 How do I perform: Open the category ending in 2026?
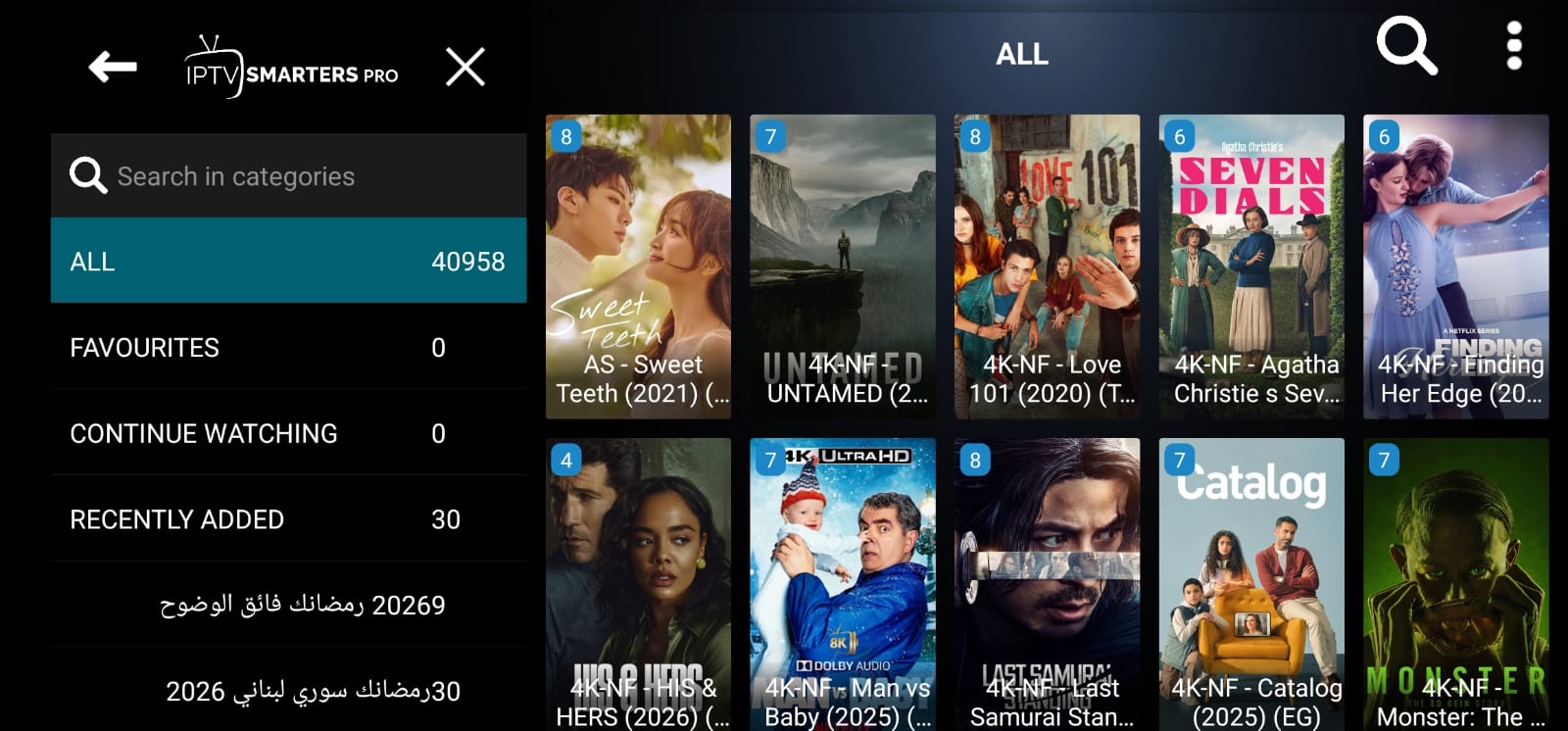coord(288,691)
